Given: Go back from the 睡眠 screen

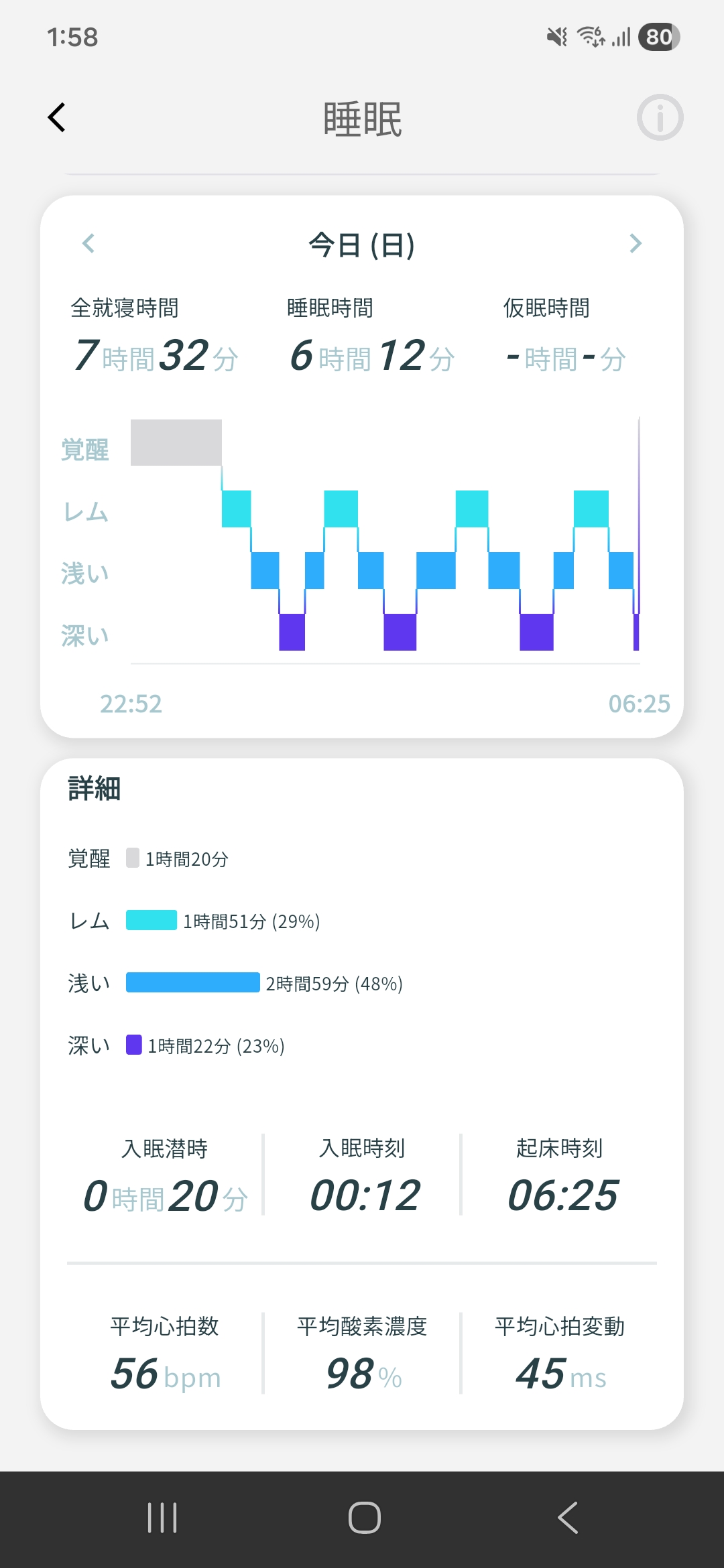Looking at the screenshot, I should coord(57,118).
